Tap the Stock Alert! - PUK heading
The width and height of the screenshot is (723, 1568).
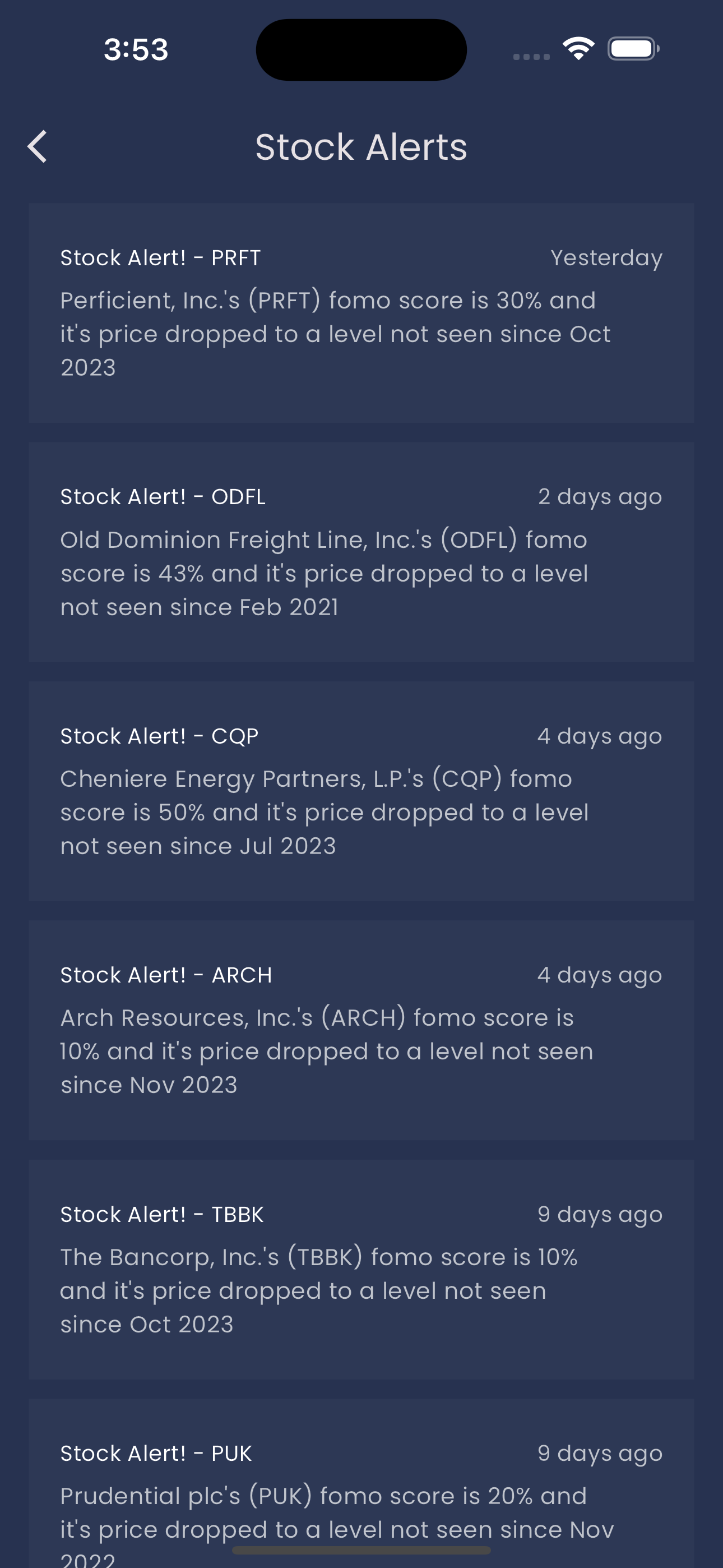(156, 1452)
